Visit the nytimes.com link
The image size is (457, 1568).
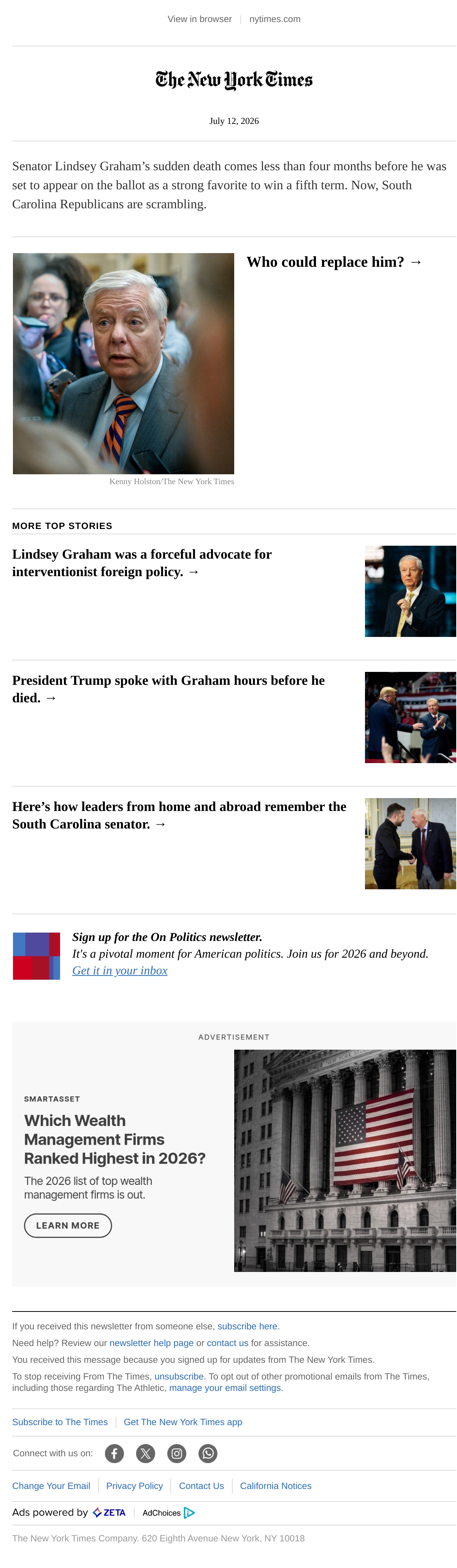(275, 19)
